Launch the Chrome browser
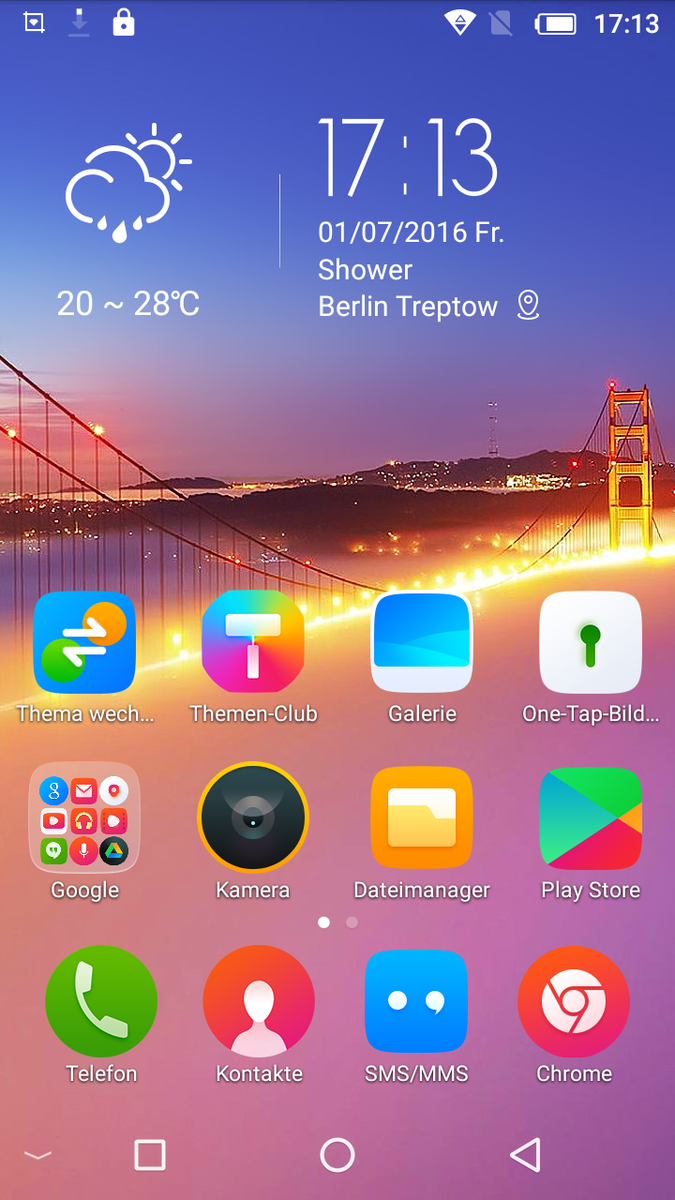Screen dimensions: 675x1200 click(574, 1001)
